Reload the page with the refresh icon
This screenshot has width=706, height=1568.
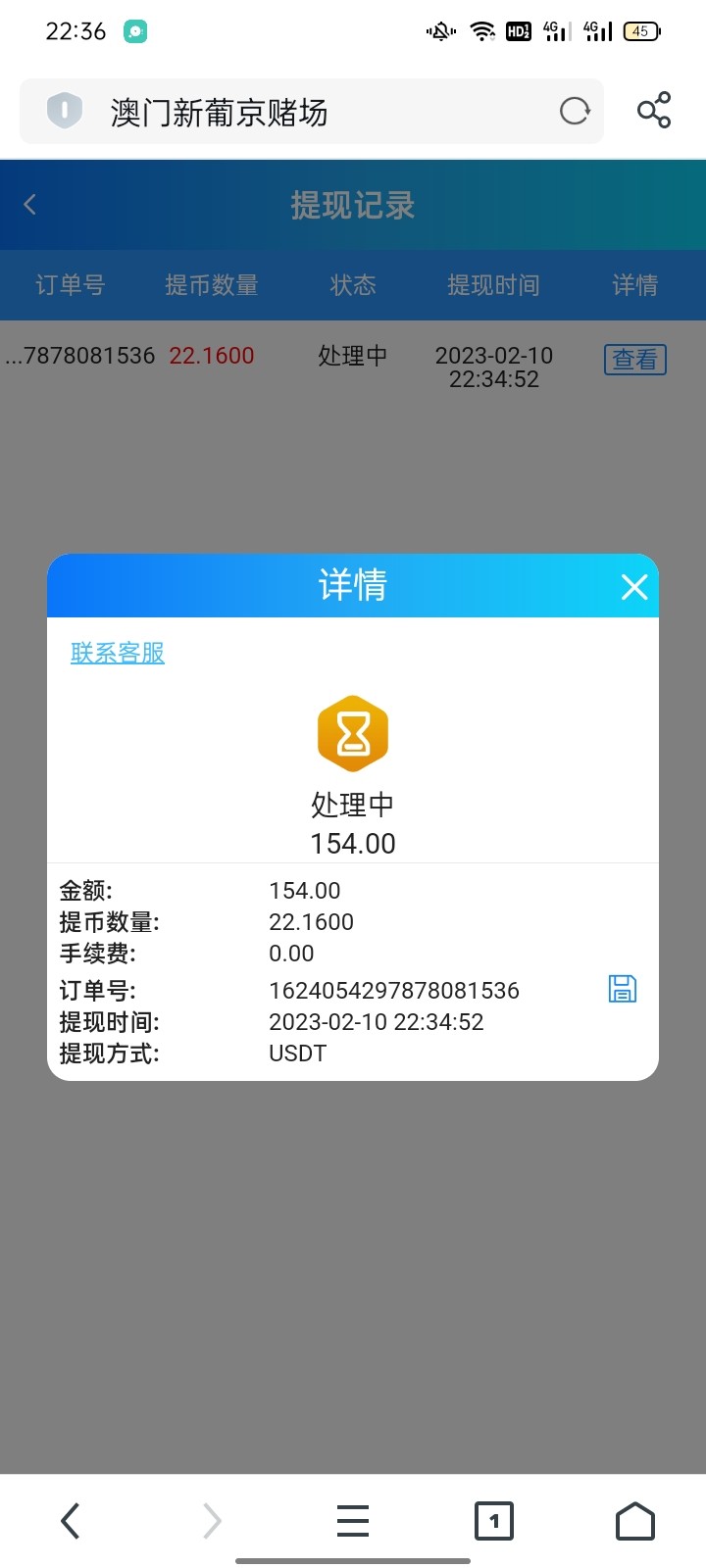575,112
